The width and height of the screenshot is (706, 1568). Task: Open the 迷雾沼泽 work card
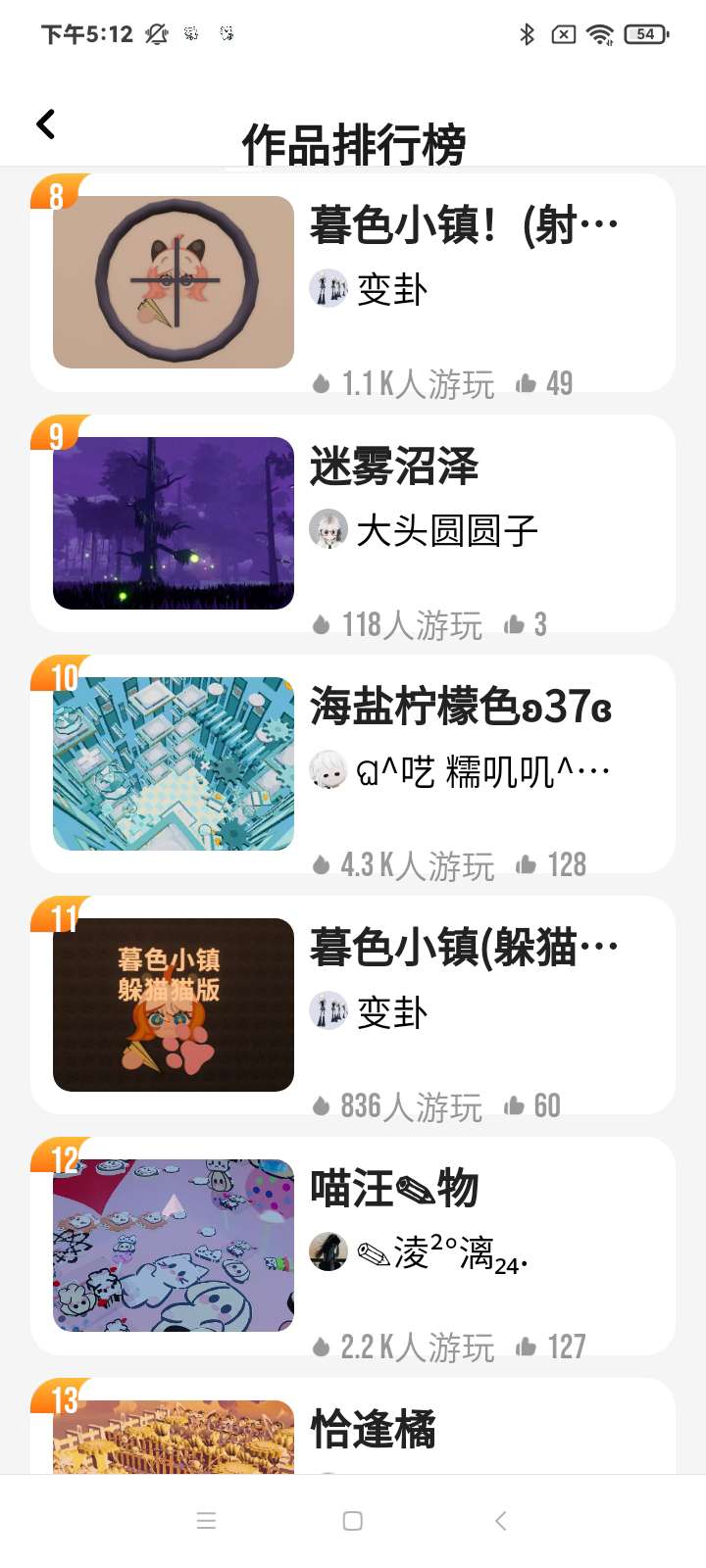tap(353, 523)
